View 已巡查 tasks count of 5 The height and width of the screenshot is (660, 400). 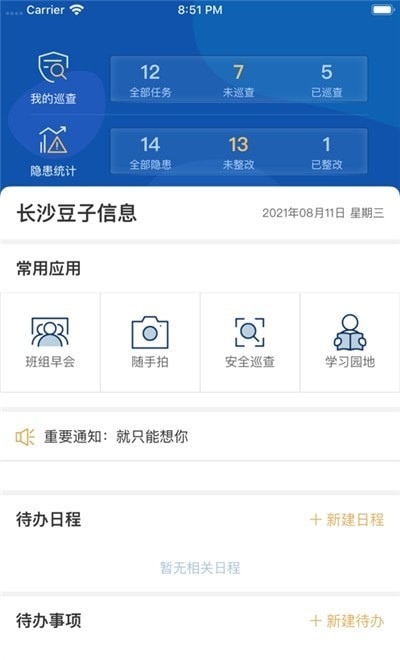click(x=327, y=80)
